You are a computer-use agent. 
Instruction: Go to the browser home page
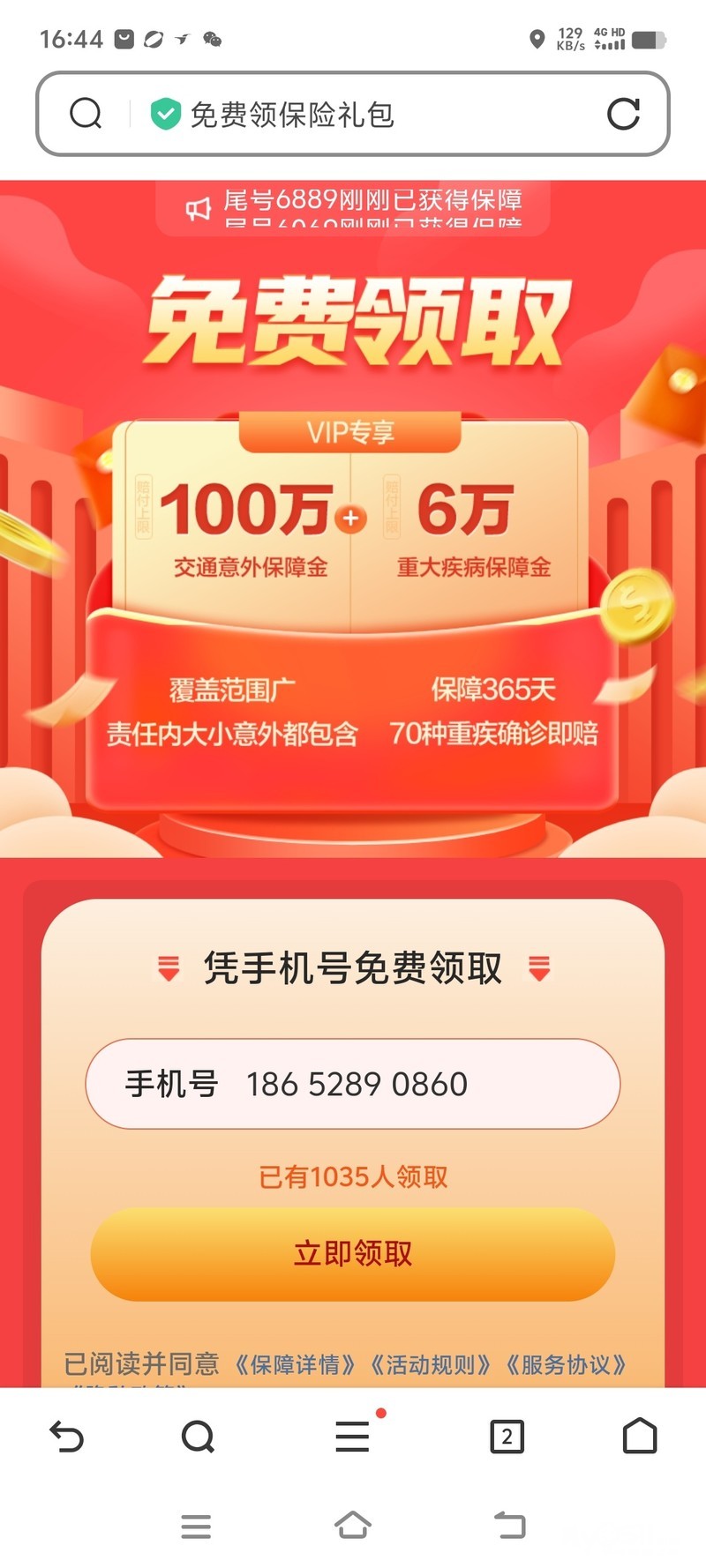point(640,1436)
